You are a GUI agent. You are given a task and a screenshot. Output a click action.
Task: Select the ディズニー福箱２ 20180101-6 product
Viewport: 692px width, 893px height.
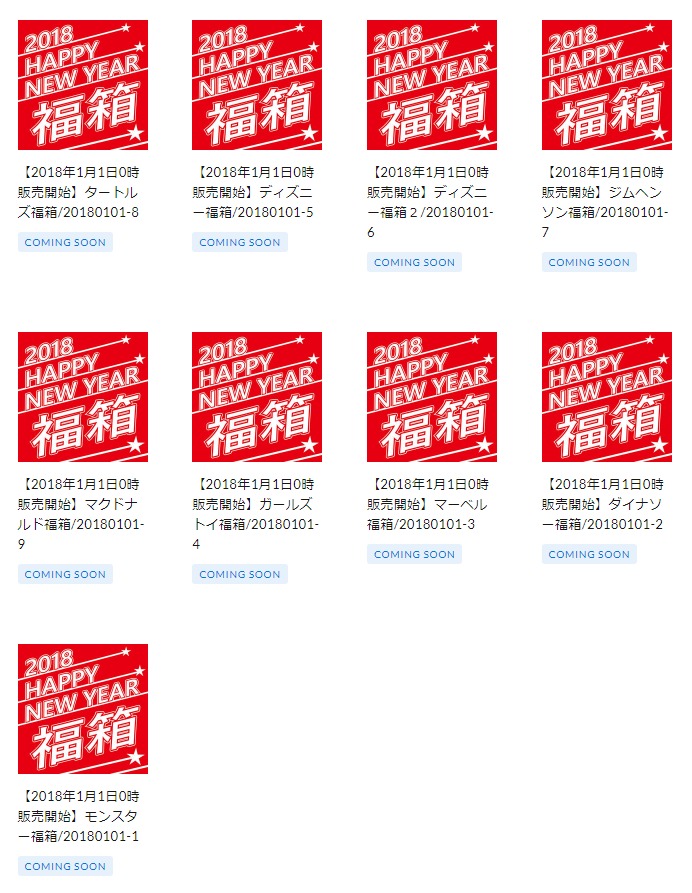tap(432, 85)
